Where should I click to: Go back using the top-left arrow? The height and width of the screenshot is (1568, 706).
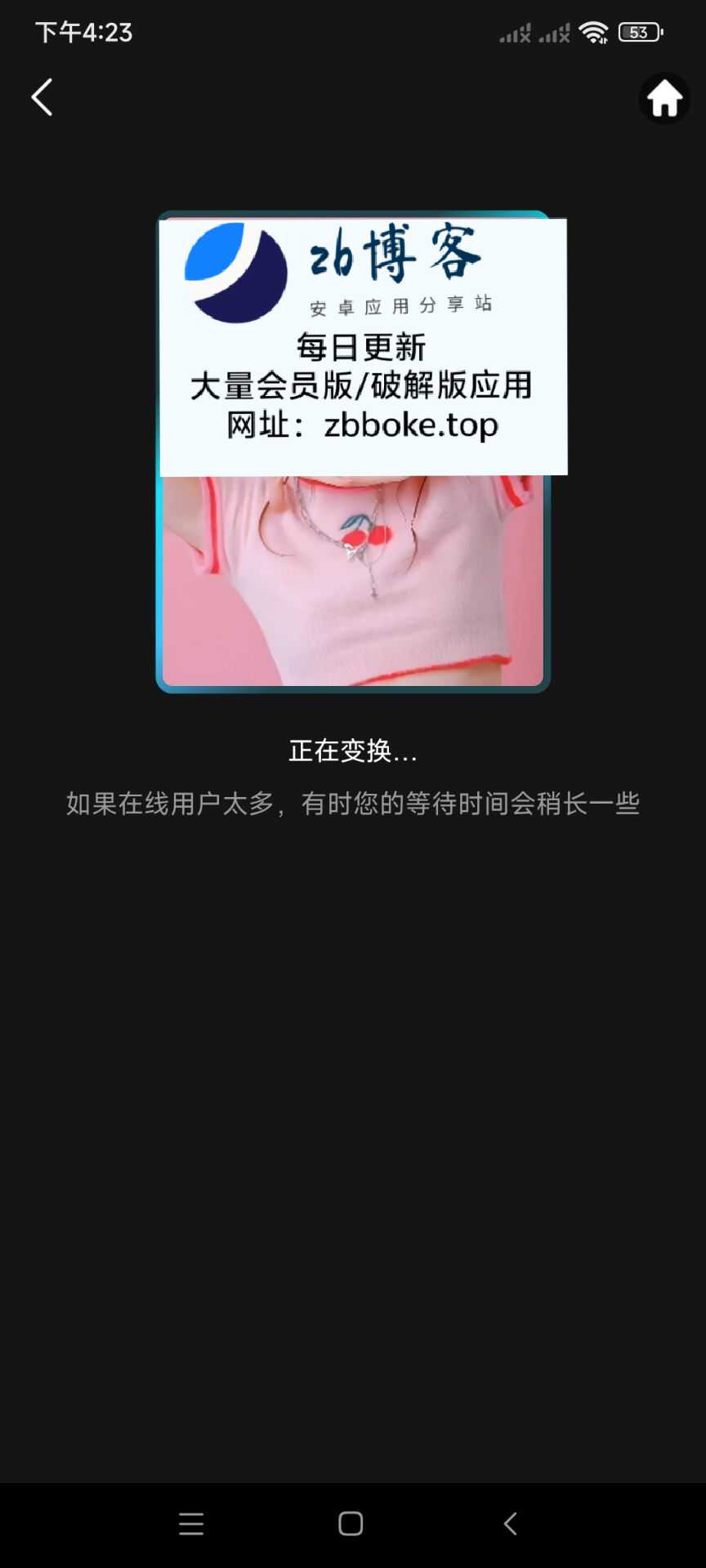click(42, 98)
